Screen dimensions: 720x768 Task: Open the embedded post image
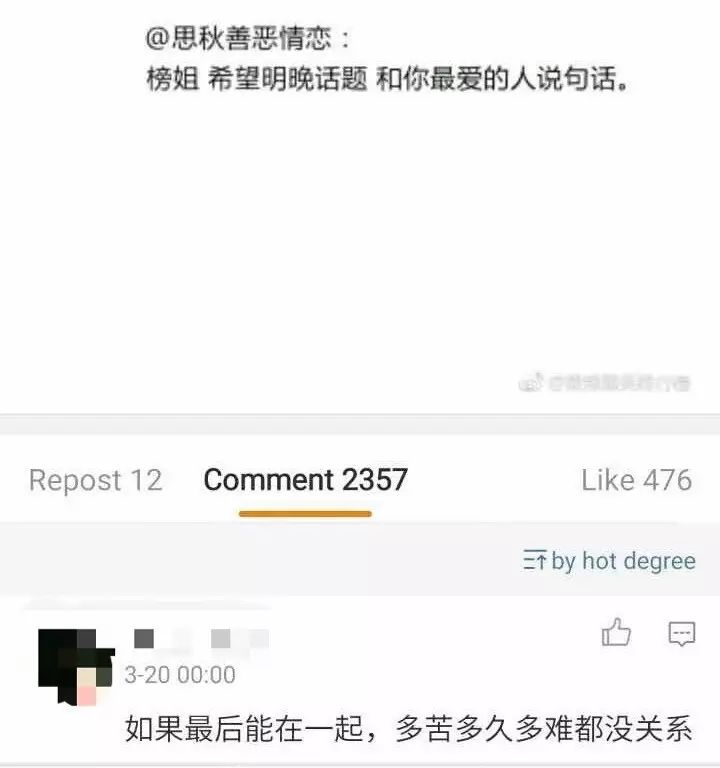360,200
